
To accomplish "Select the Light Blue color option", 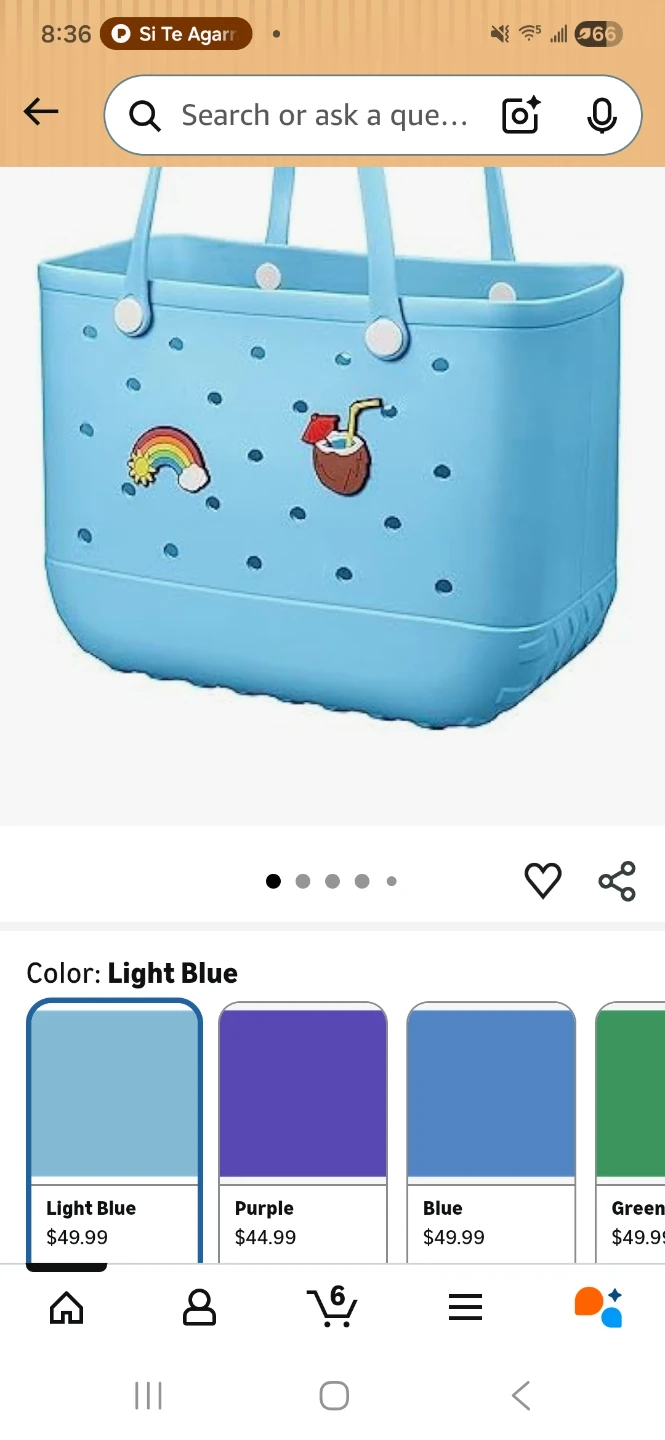I will pyautogui.click(x=115, y=1128).
